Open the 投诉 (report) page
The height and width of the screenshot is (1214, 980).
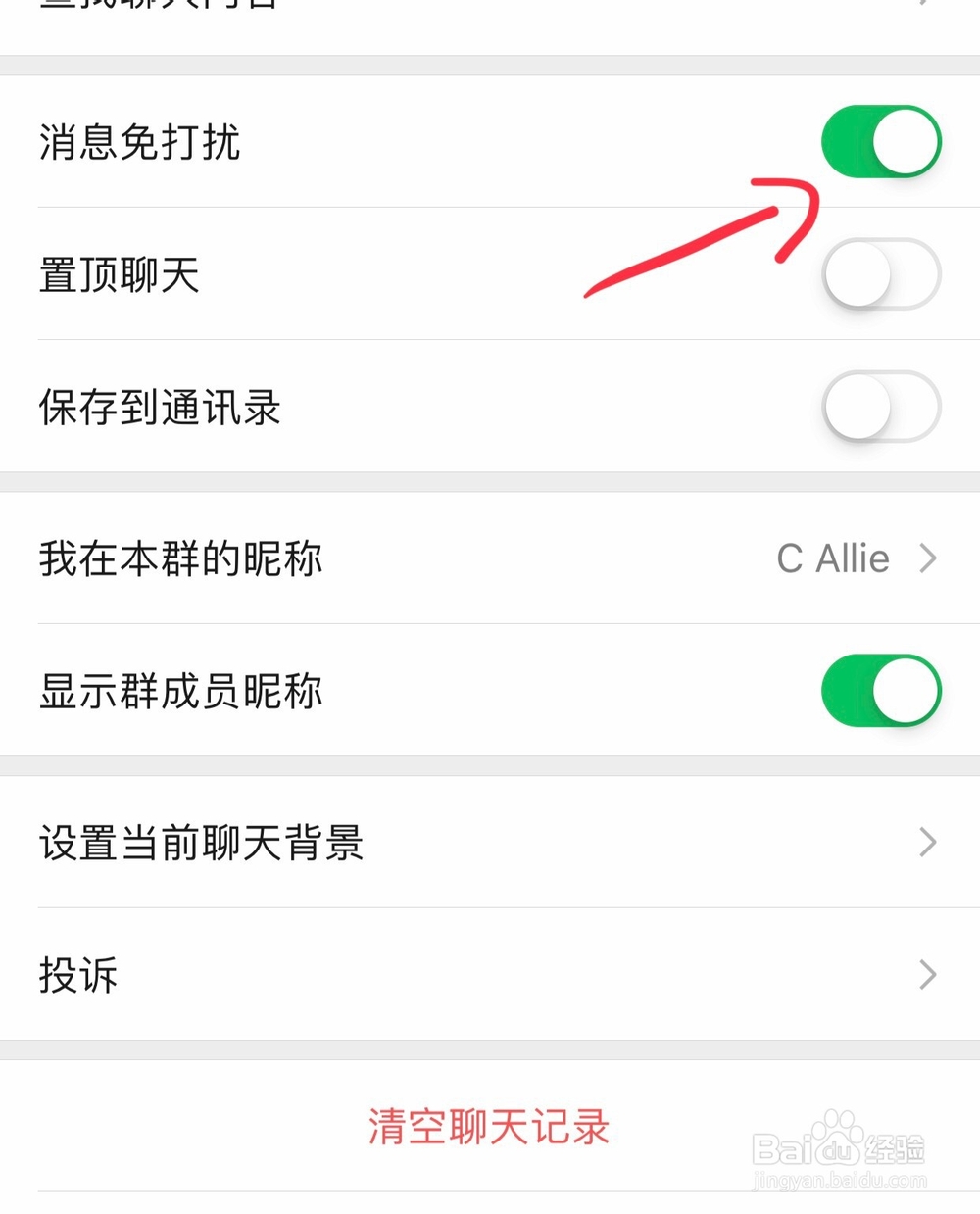490,974
